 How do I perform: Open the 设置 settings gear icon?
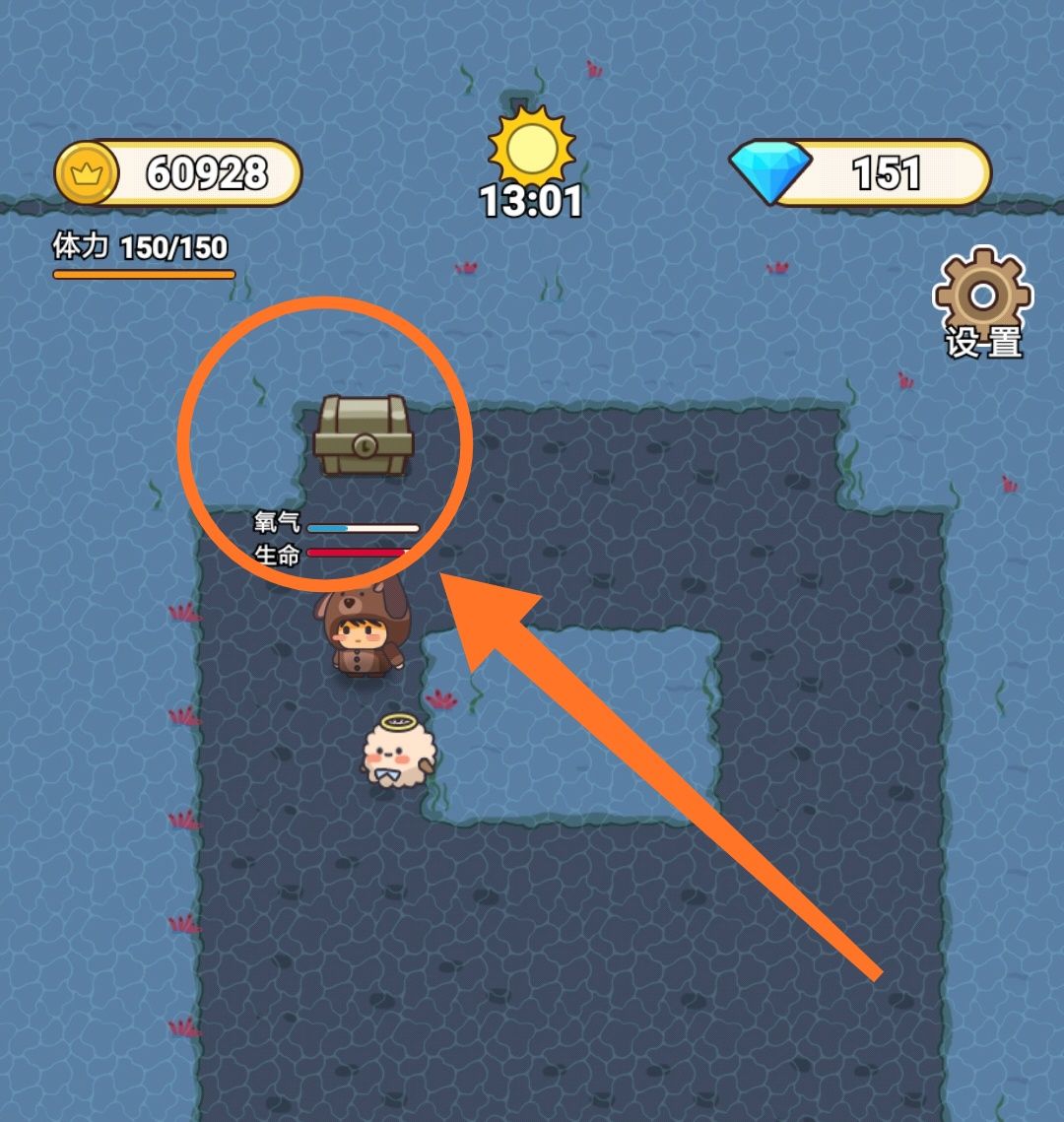click(982, 295)
